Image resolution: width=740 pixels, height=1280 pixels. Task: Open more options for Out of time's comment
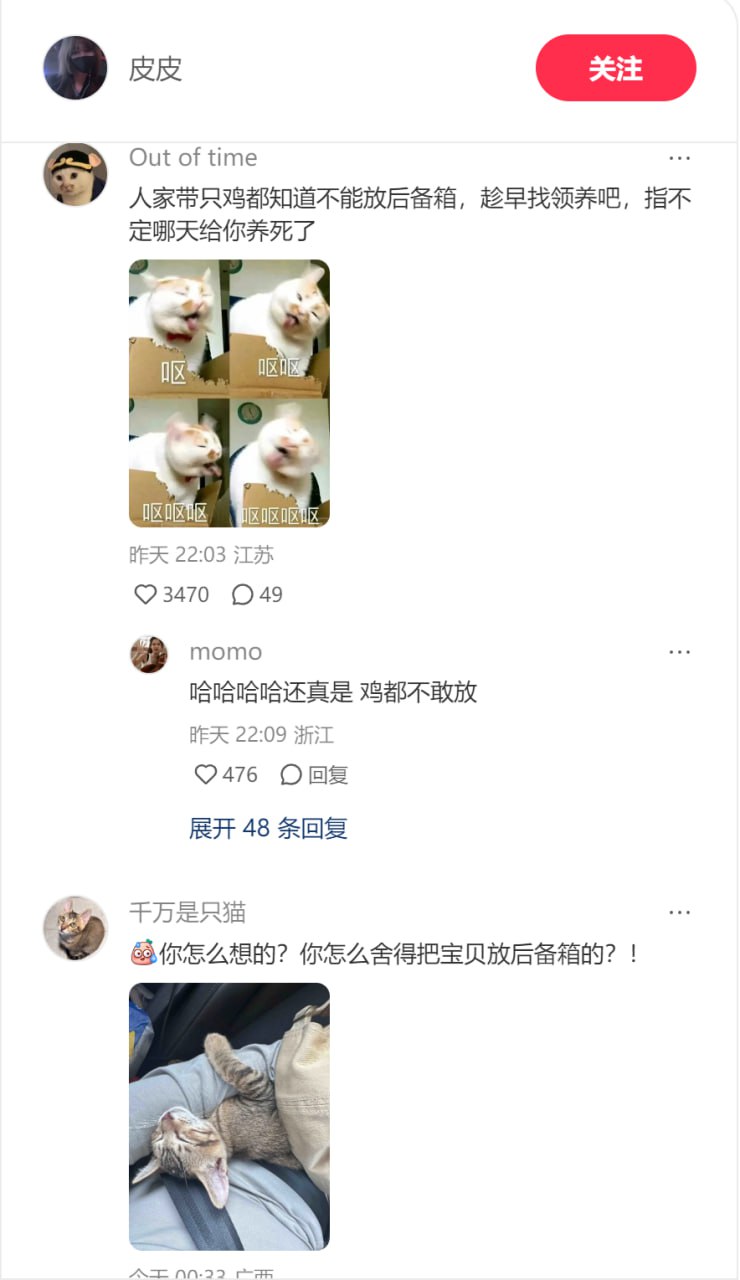tap(680, 157)
